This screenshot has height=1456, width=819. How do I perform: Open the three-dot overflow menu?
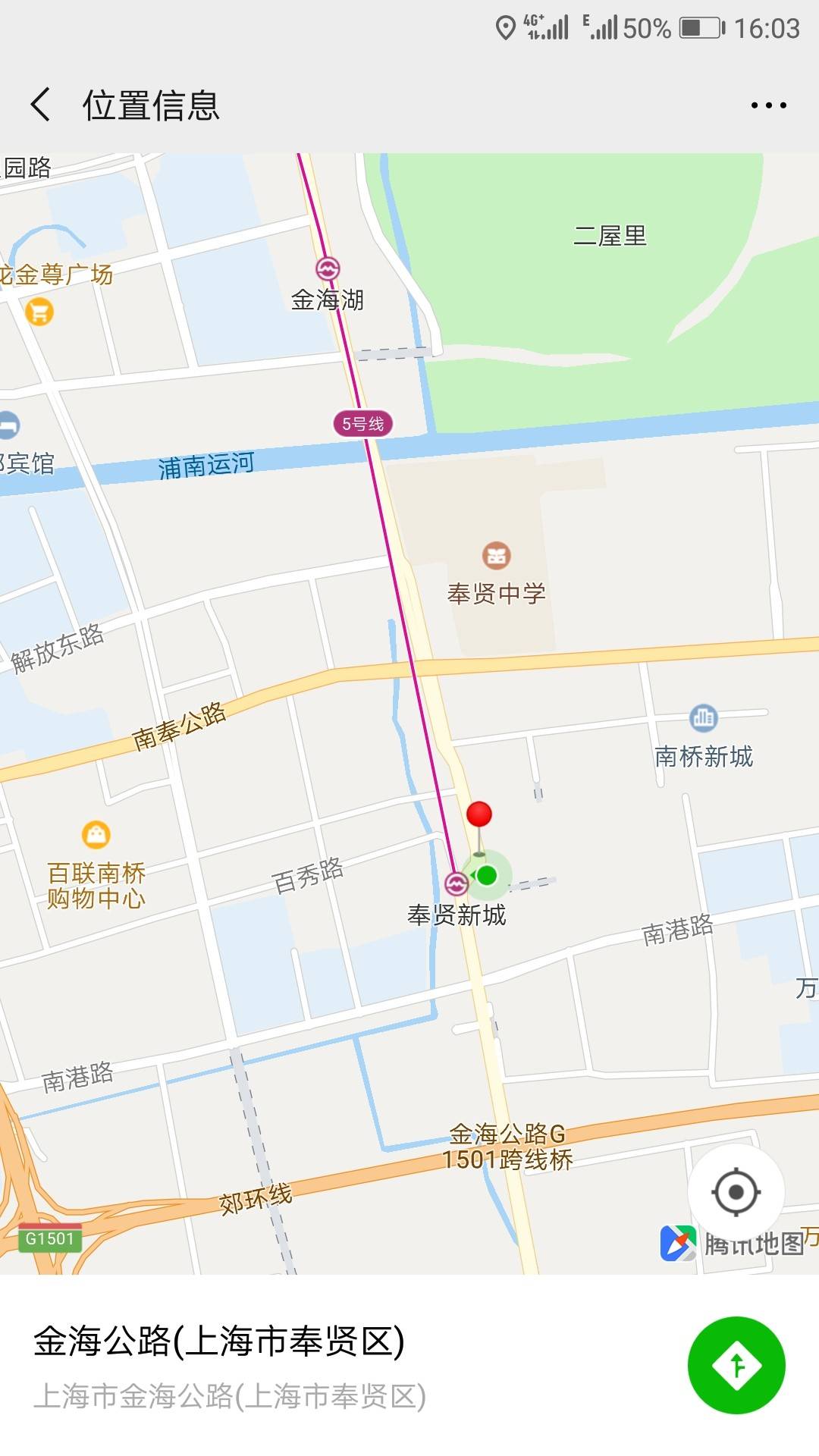tap(768, 105)
